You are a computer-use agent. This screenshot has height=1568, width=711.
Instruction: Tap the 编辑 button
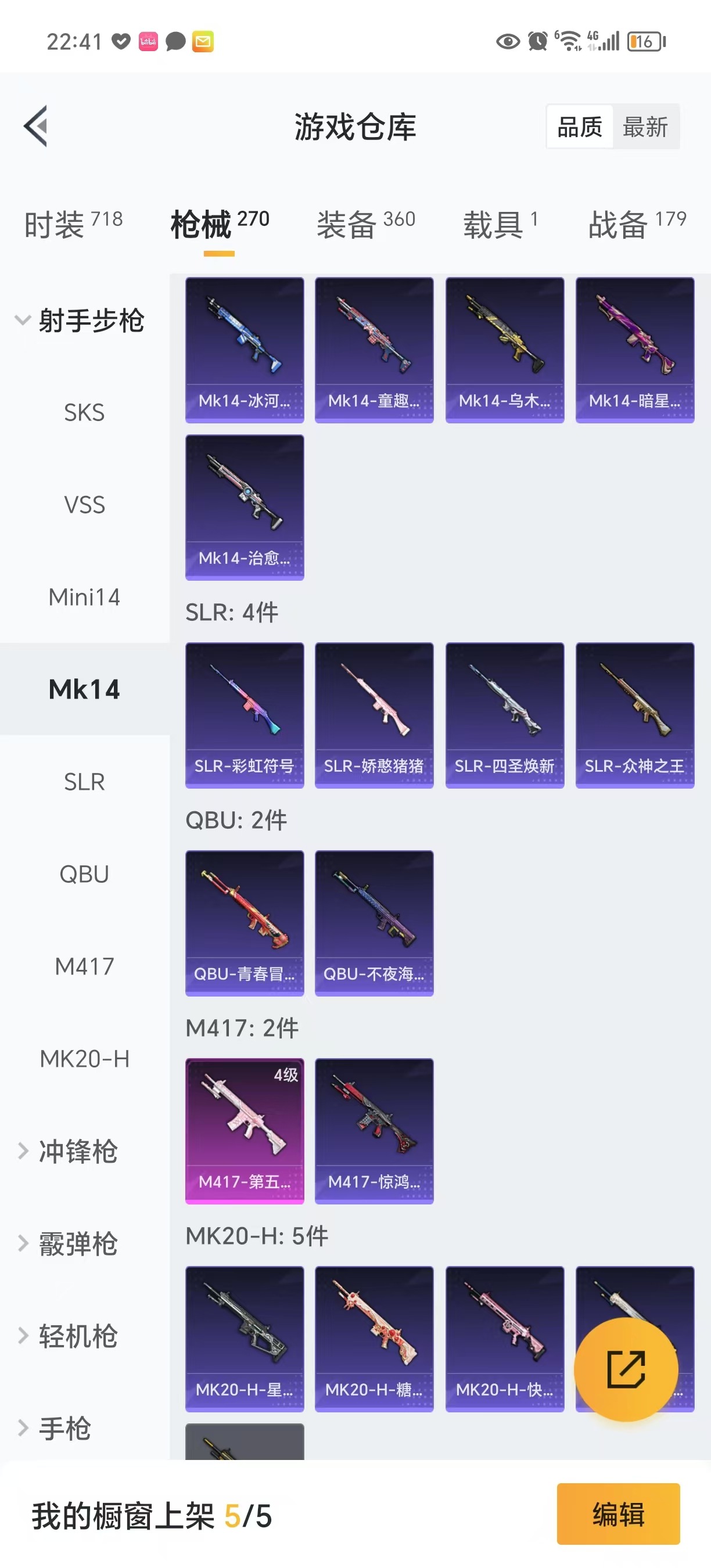click(x=618, y=1514)
